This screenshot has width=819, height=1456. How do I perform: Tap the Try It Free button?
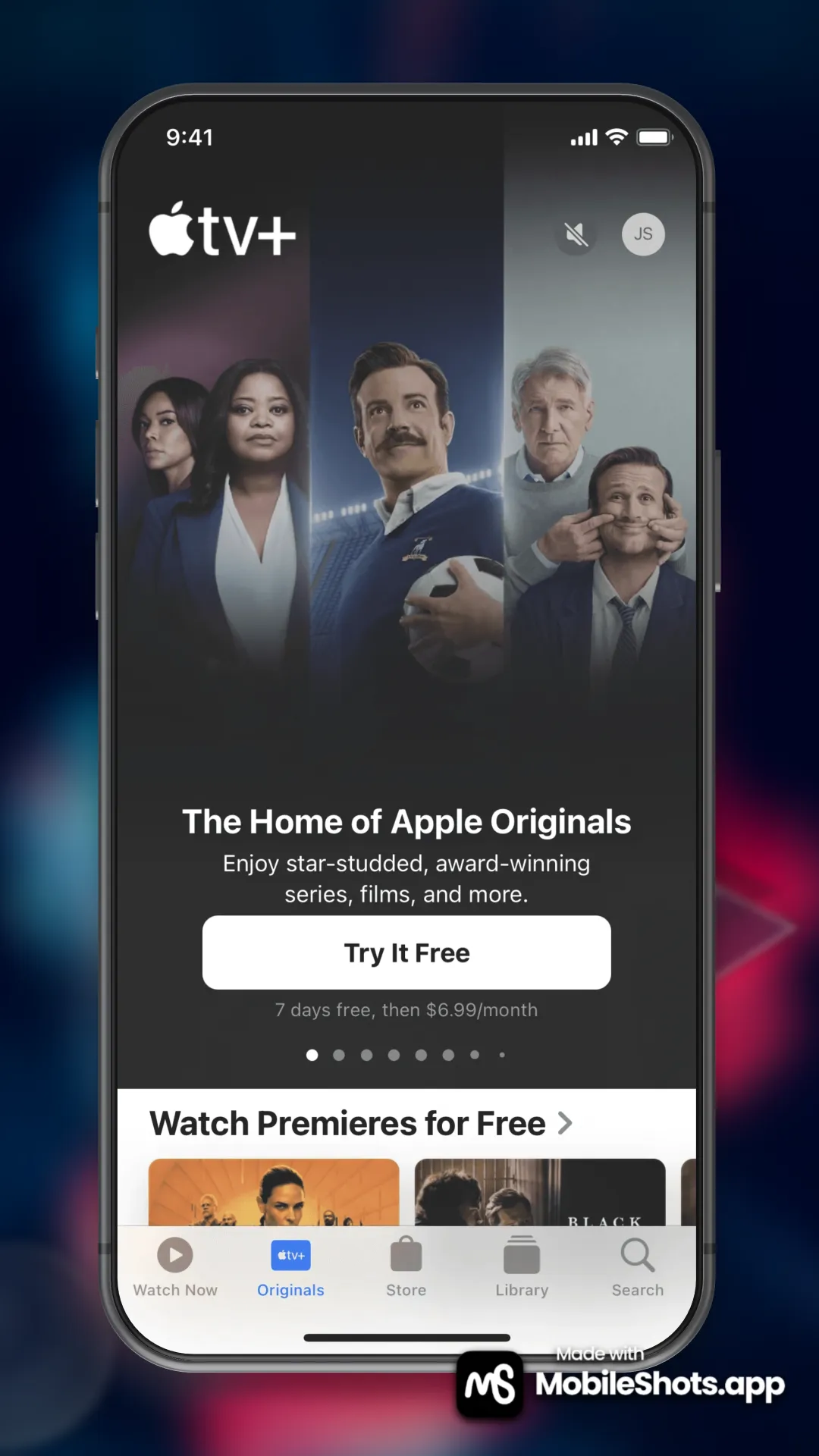(406, 952)
